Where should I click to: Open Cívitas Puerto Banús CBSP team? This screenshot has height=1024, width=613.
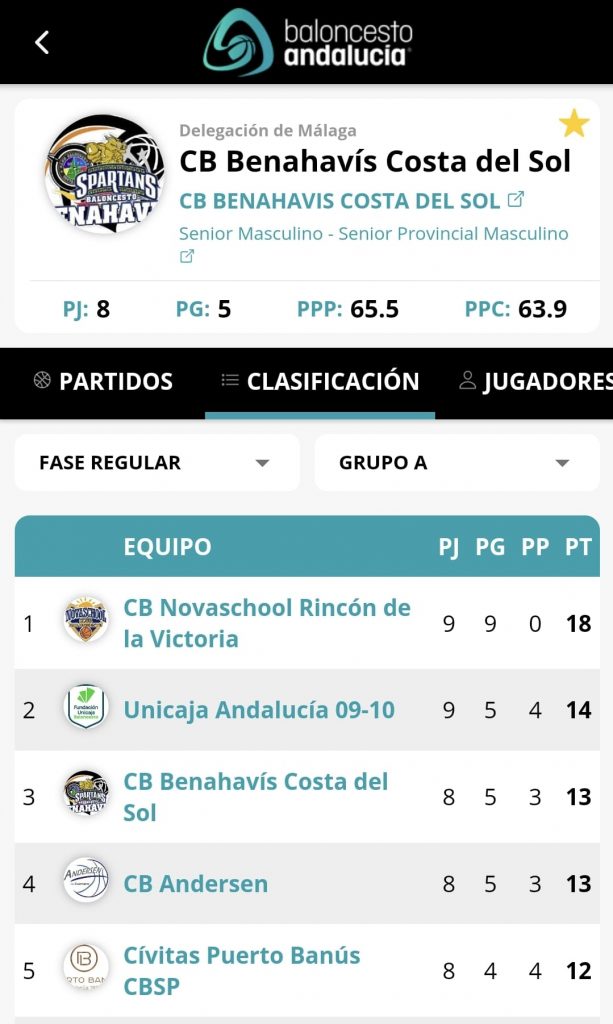[241, 970]
